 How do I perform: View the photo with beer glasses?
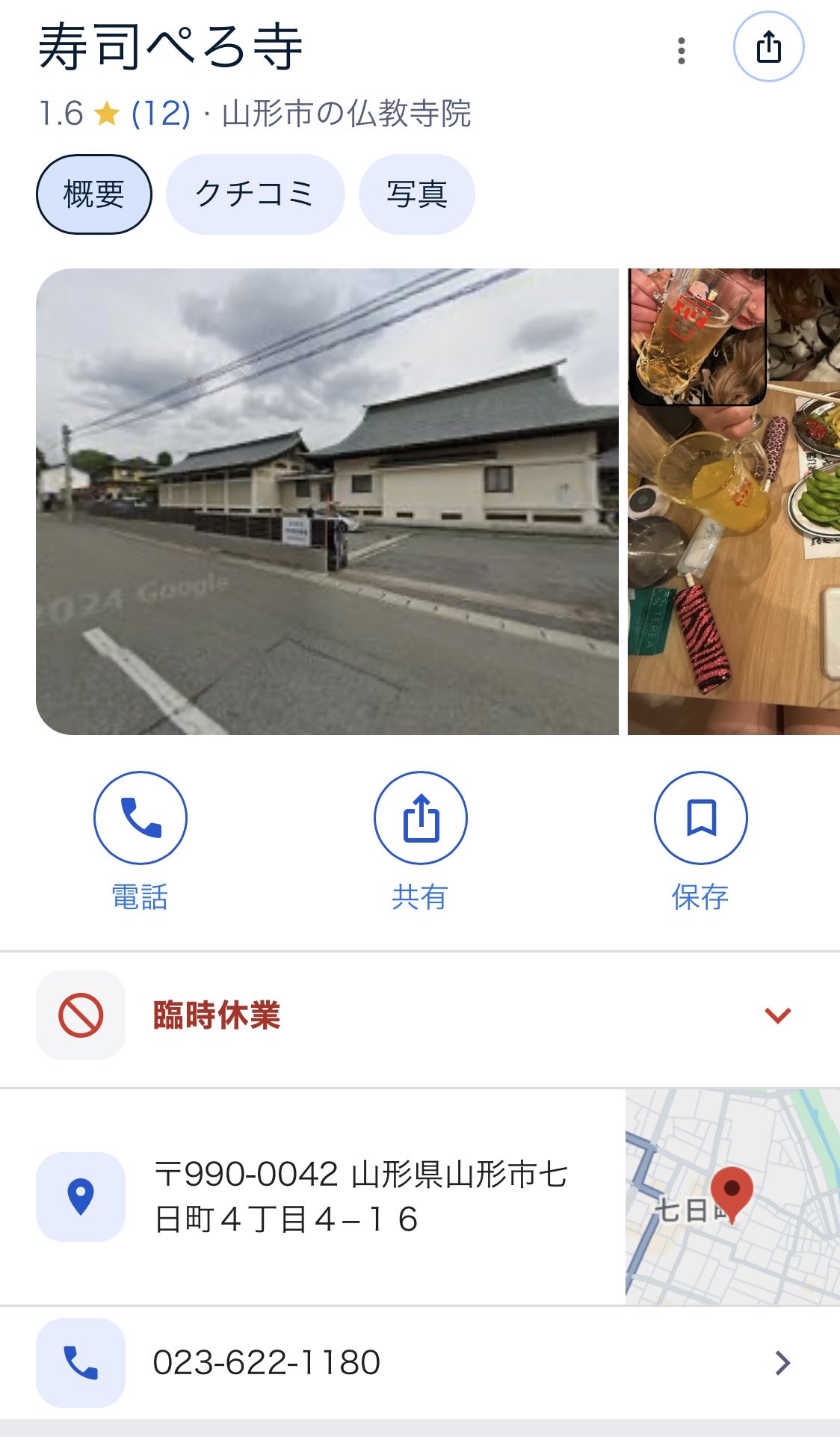[x=734, y=501]
